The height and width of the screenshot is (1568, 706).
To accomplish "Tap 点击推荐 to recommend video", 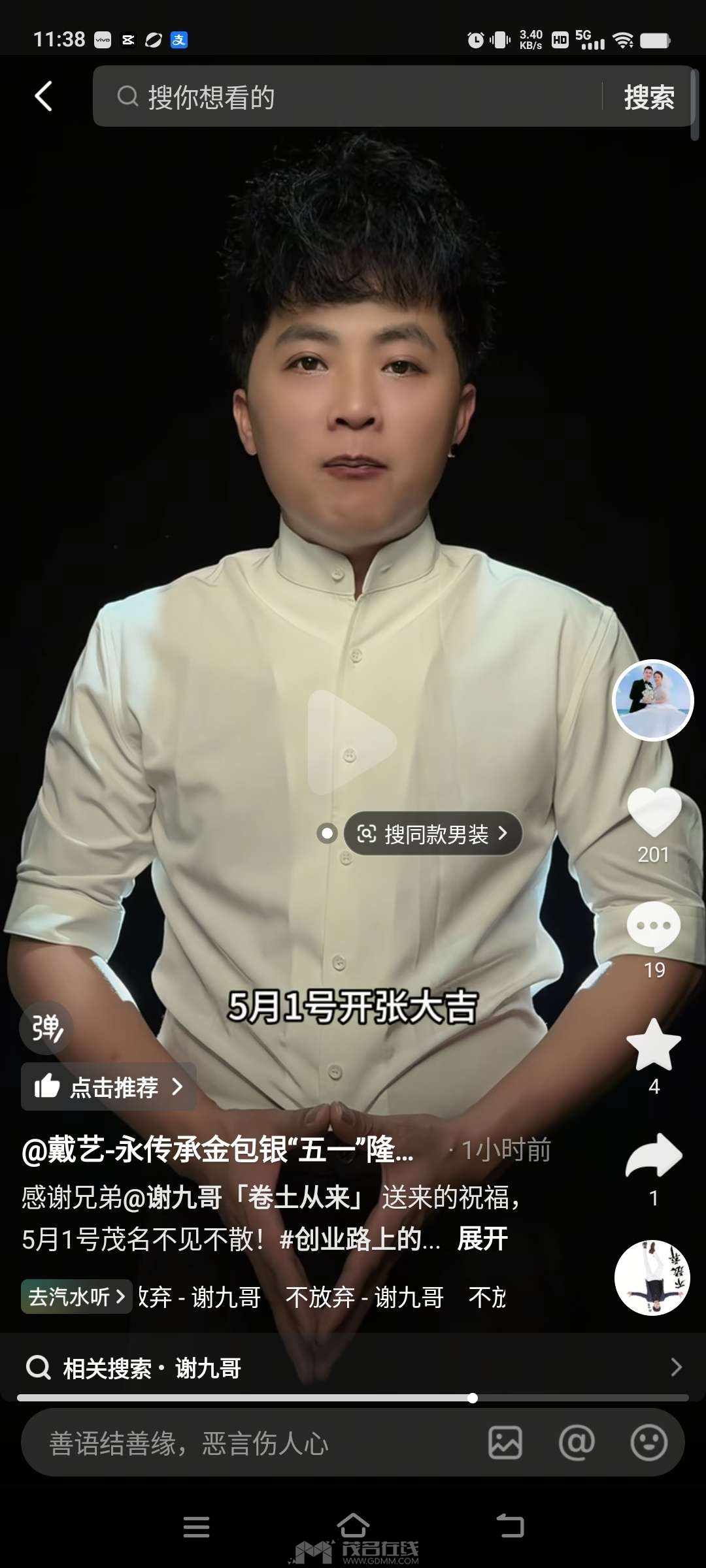I will [x=109, y=1087].
